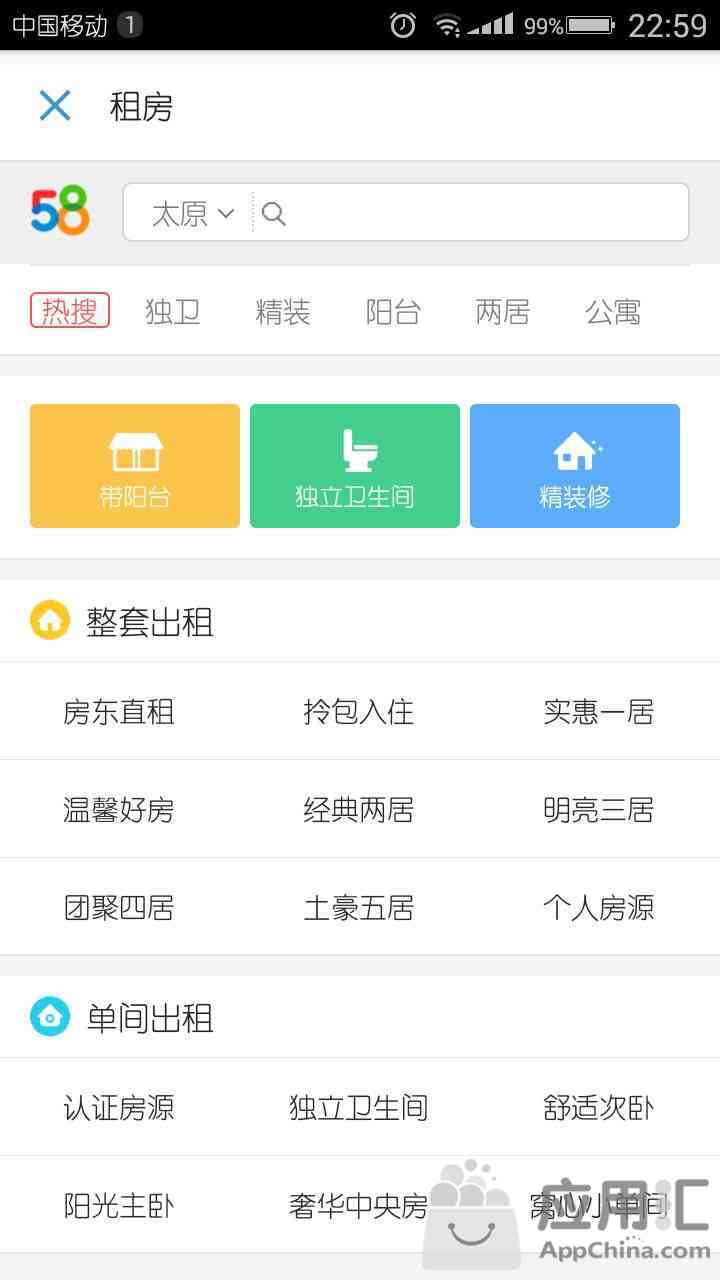
Task: Tap the rental search field
Action: [470, 212]
